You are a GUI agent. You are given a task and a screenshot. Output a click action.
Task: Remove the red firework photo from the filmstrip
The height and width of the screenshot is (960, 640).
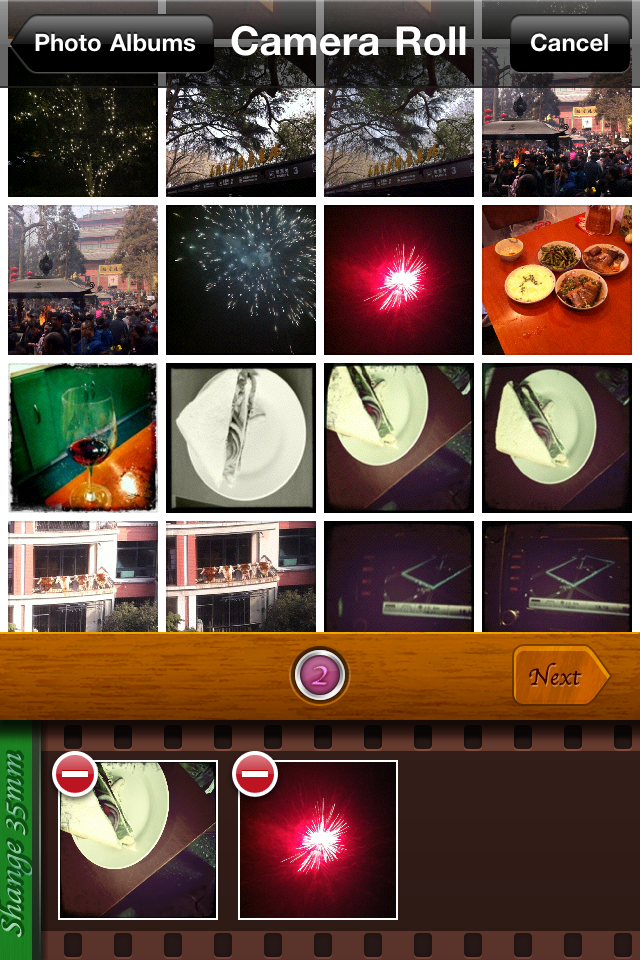coord(255,774)
